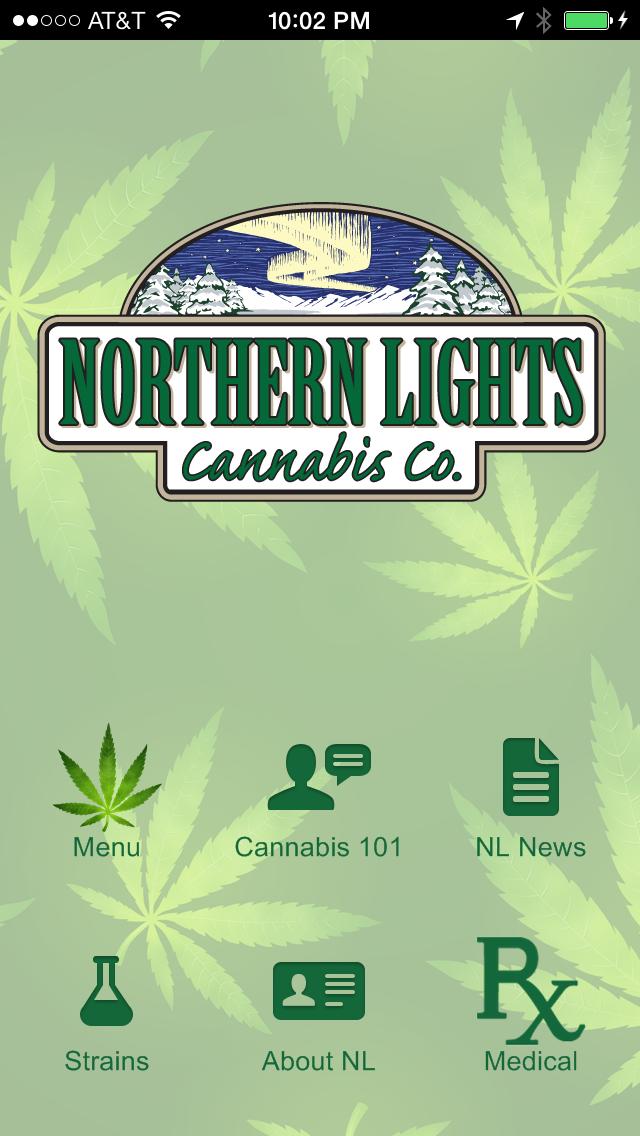The width and height of the screenshot is (640, 1136).
Task: Open the Cannabis 101 section
Action: pyautogui.click(x=318, y=778)
